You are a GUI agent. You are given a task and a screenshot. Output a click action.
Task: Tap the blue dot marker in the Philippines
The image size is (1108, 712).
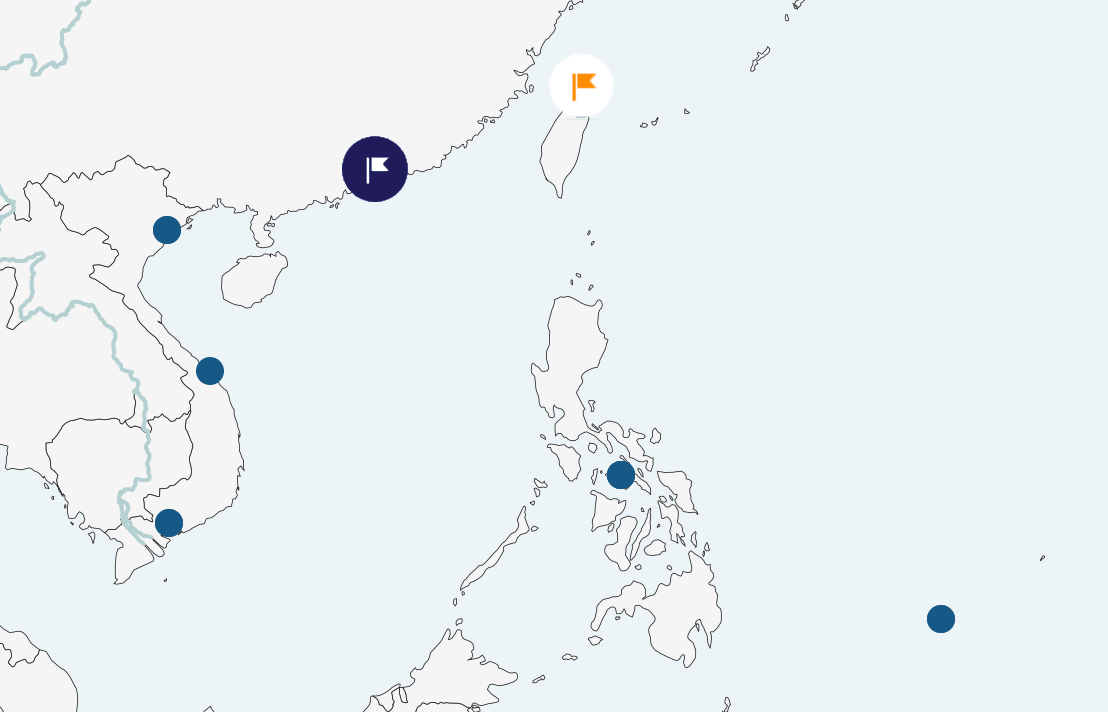[x=621, y=475]
